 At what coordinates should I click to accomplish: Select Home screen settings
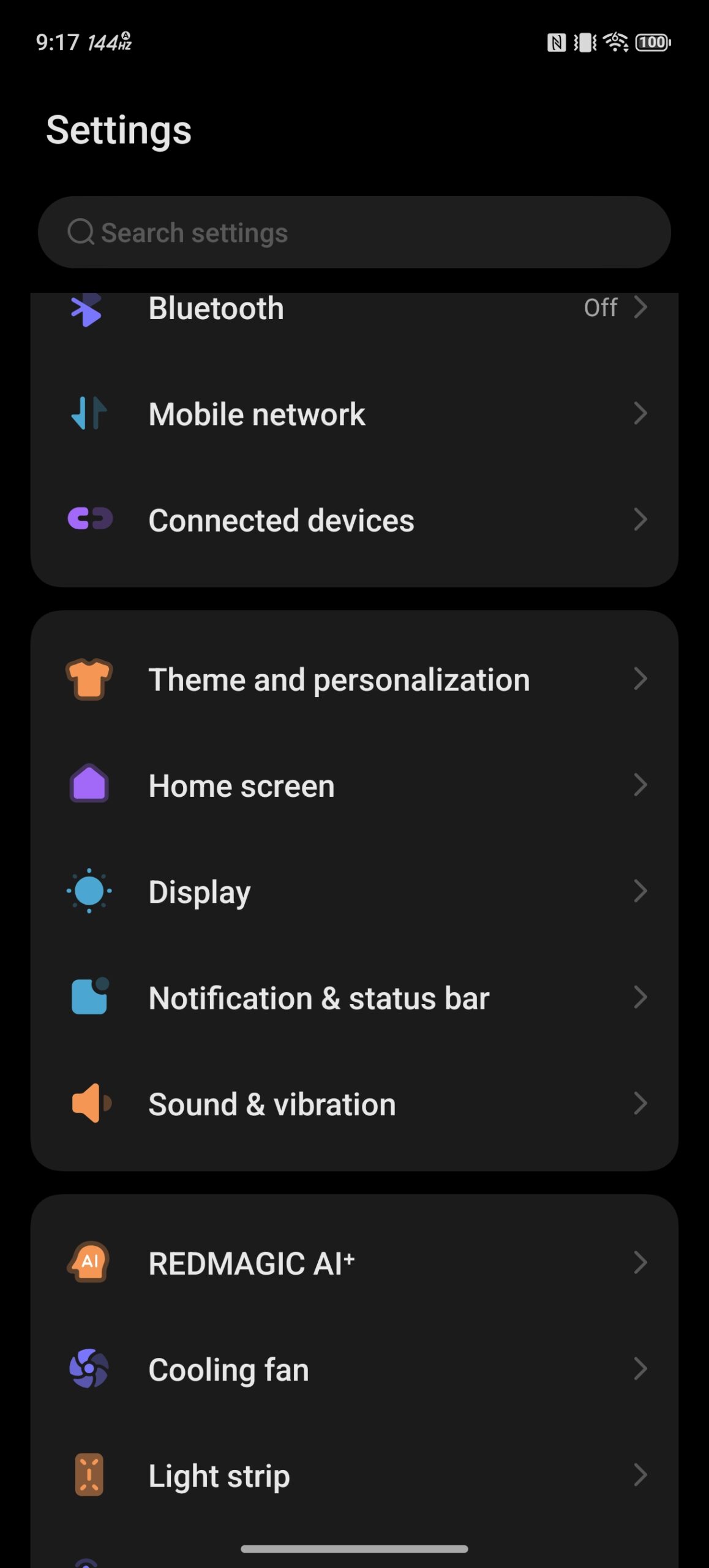click(354, 786)
